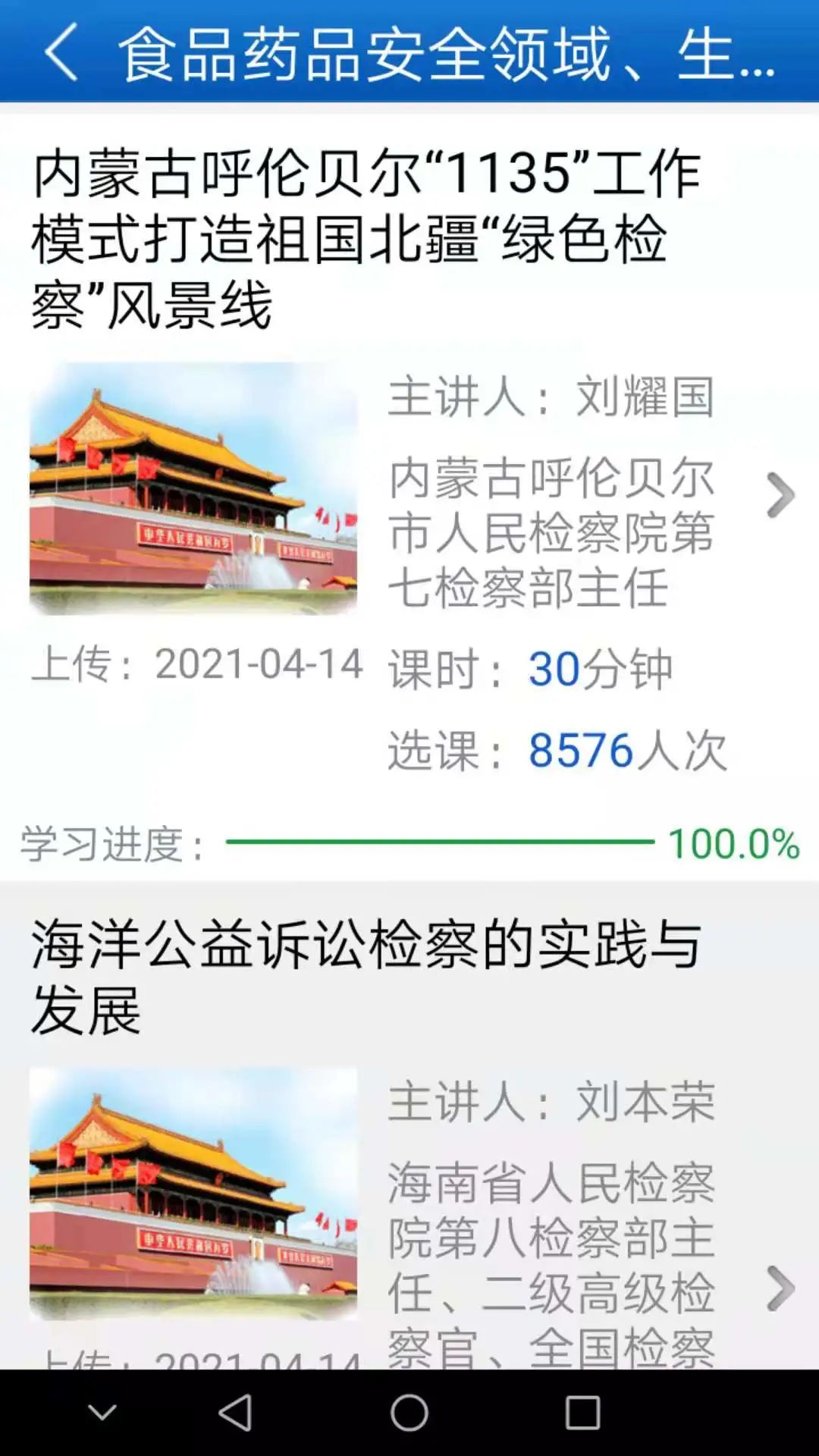
Task: Tap the chevron next to 刘耀国's course
Action: pos(780,496)
